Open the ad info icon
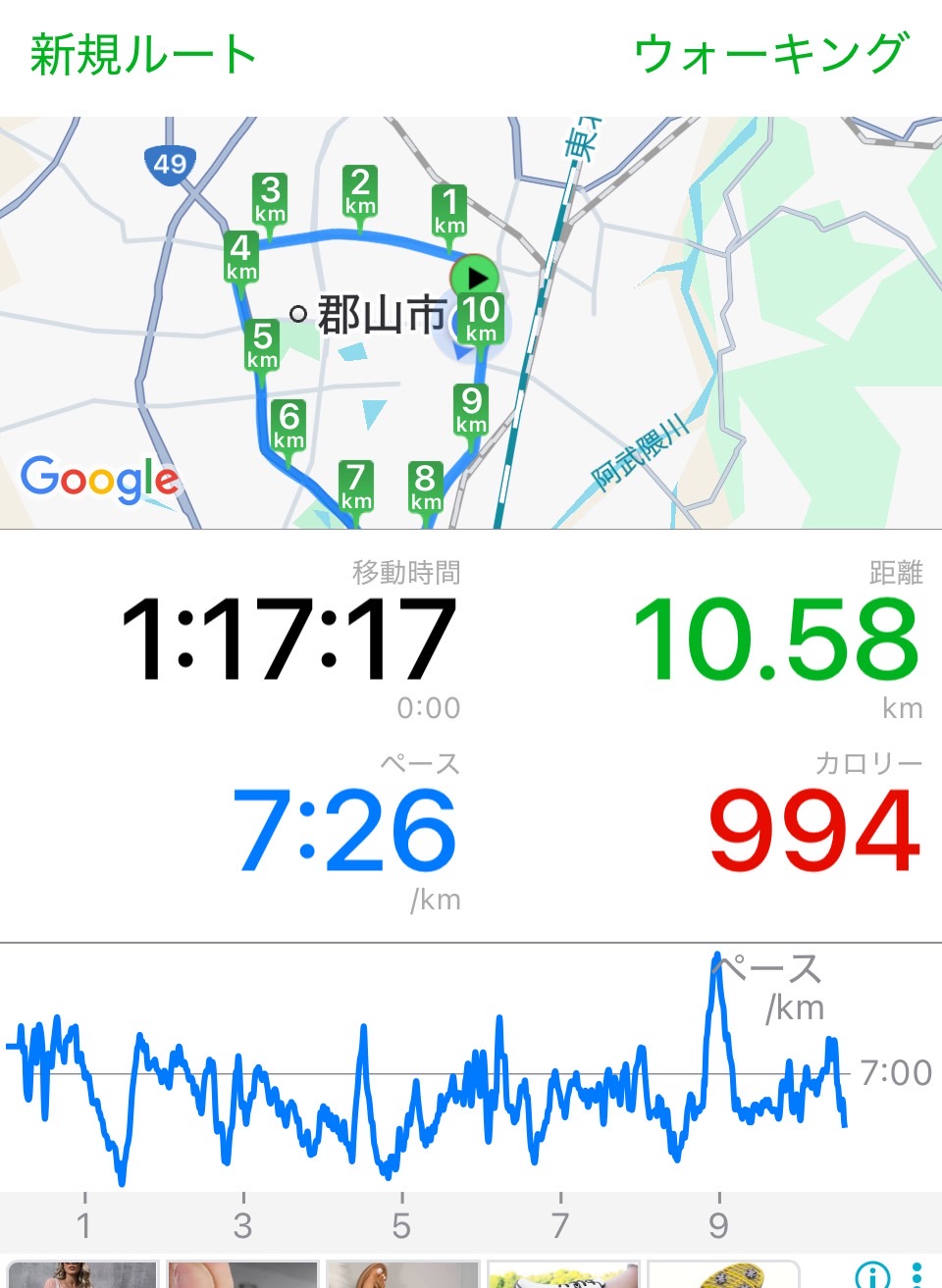Image resolution: width=942 pixels, height=1288 pixels. coord(871,1274)
